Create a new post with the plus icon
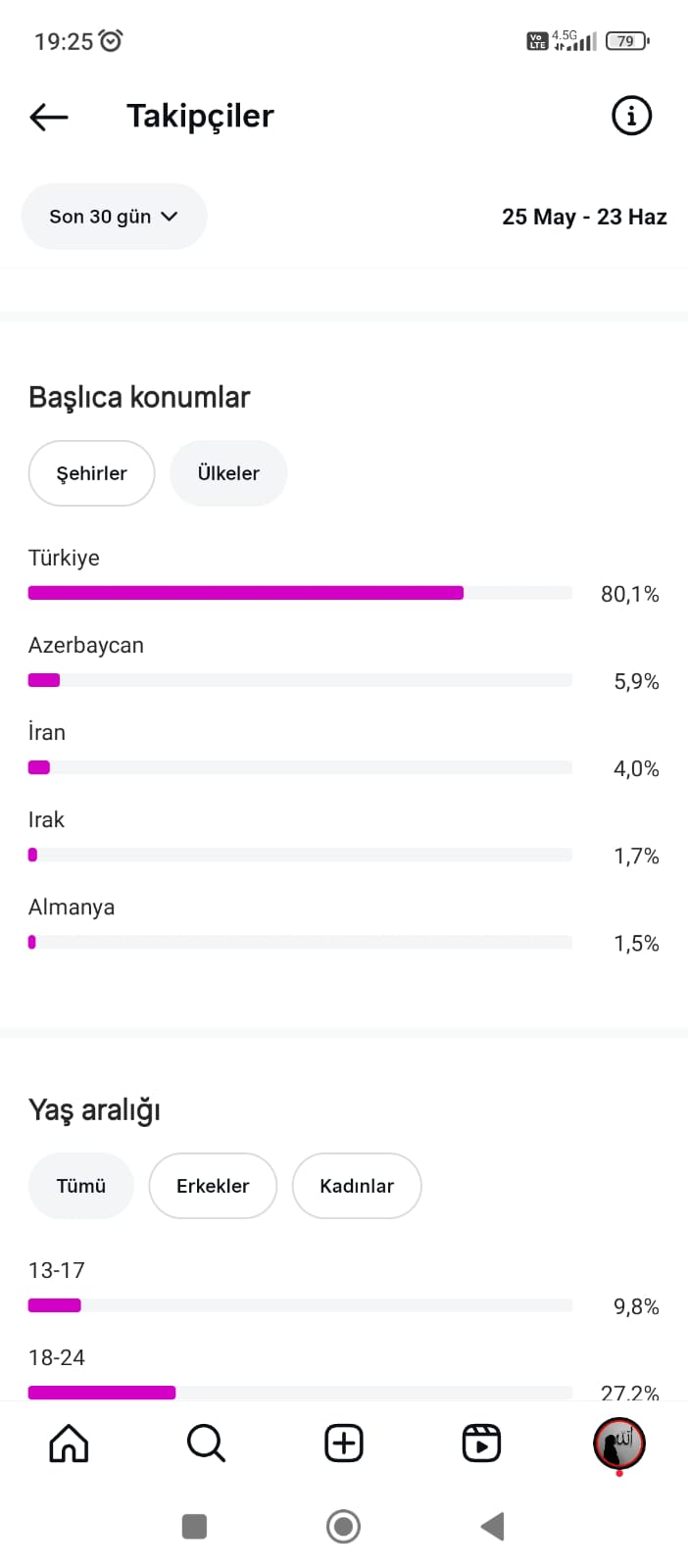 pyautogui.click(x=344, y=1444)
